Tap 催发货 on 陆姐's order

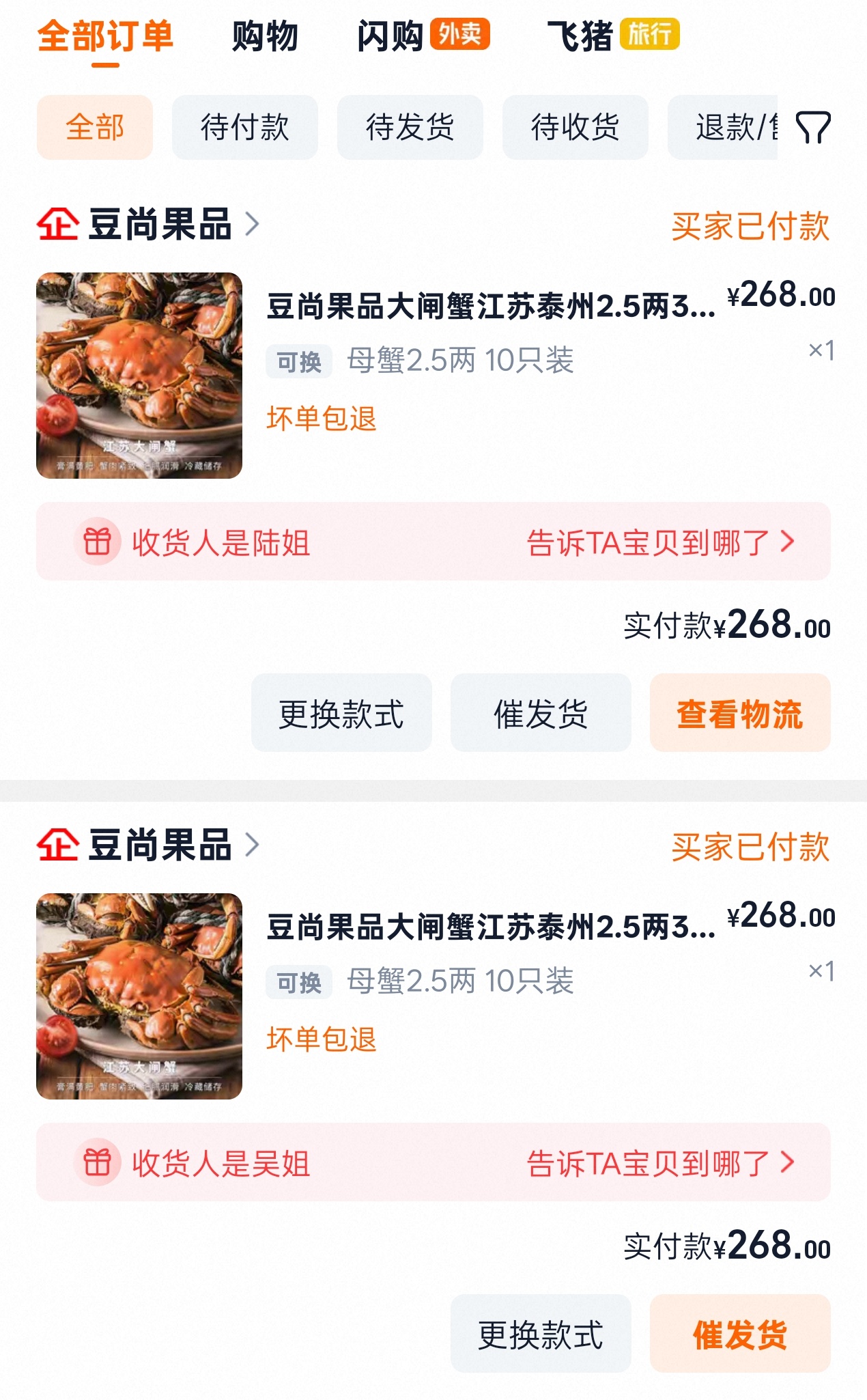(x=541, y=713)
